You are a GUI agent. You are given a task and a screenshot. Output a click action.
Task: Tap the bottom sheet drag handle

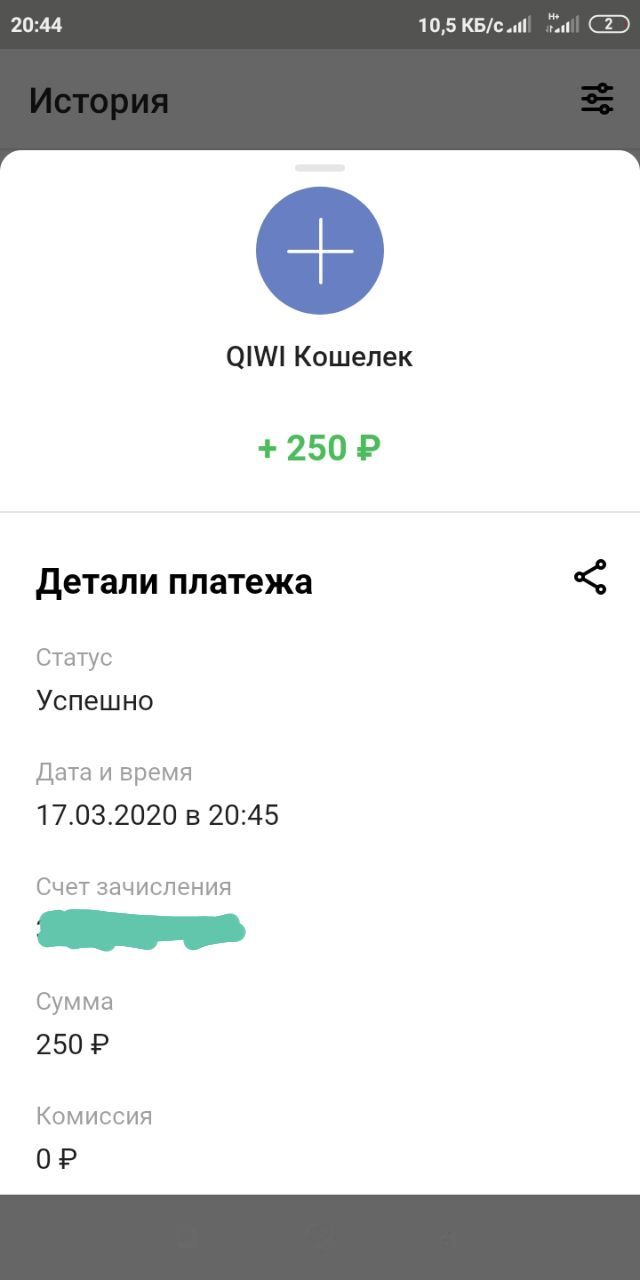tap(320, 168)
